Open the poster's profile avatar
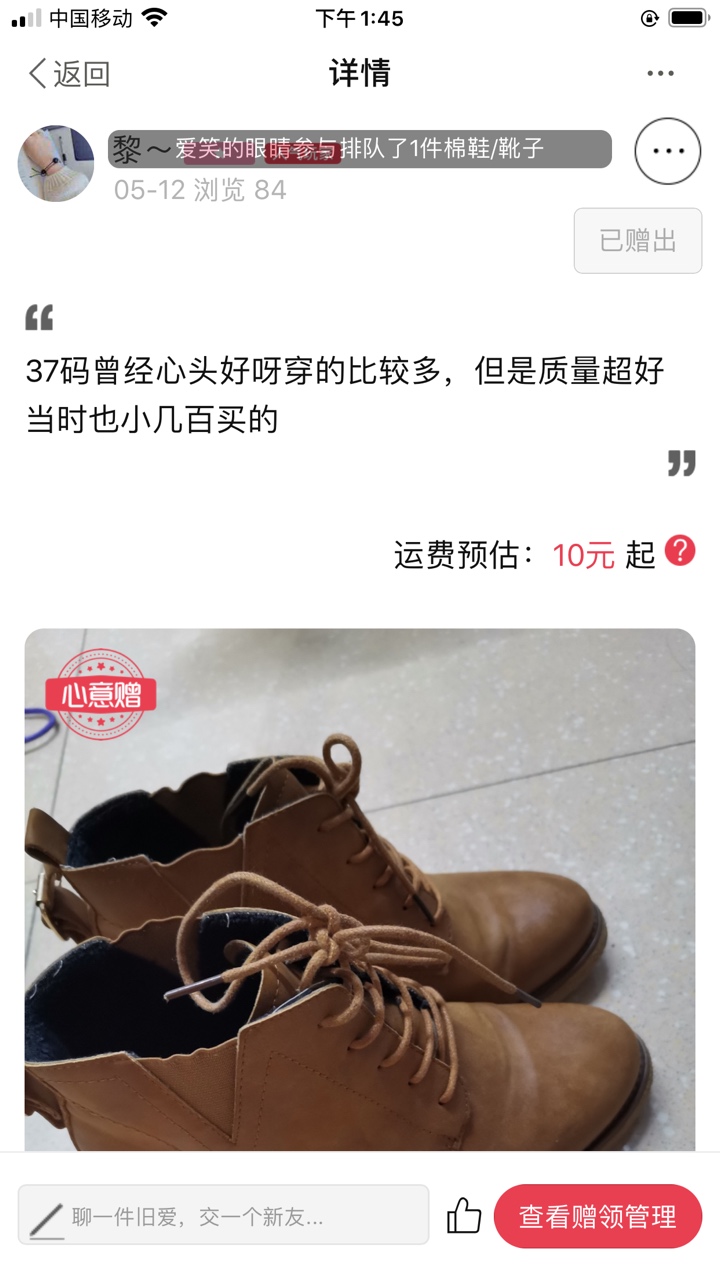Viewport: 720px width, 1280px height. 56,163
